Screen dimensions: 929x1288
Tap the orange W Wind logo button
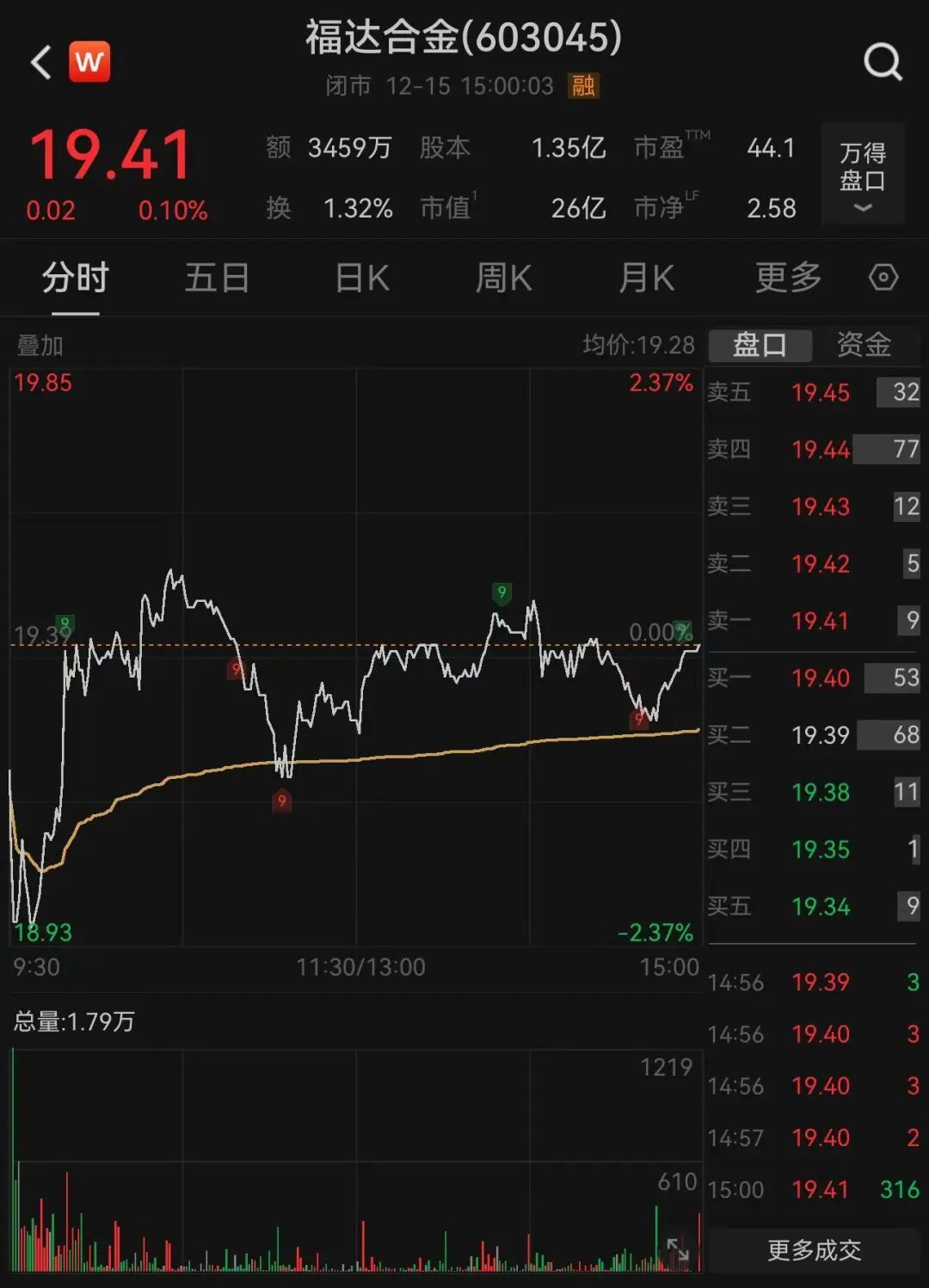(x=89, y=62)
